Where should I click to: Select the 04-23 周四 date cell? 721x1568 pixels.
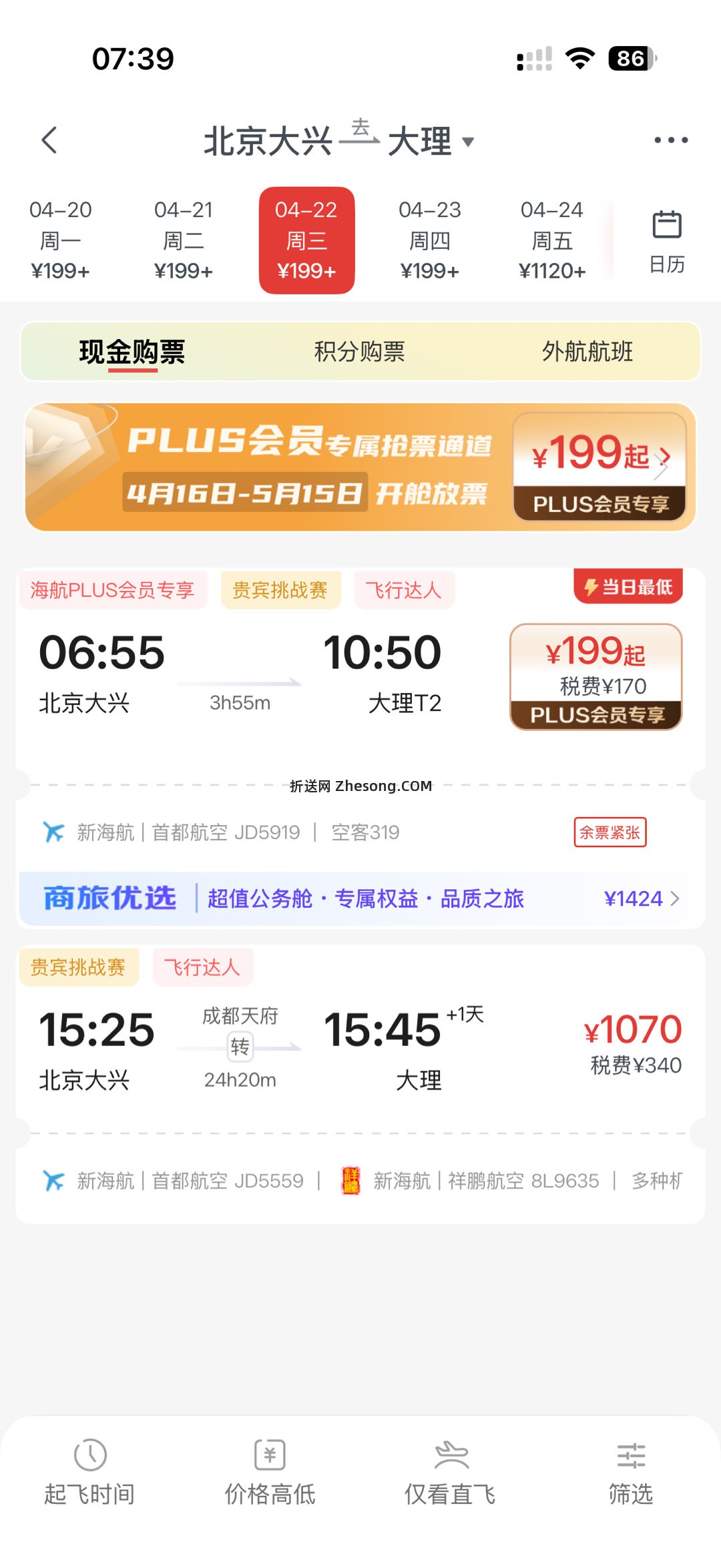430,240
